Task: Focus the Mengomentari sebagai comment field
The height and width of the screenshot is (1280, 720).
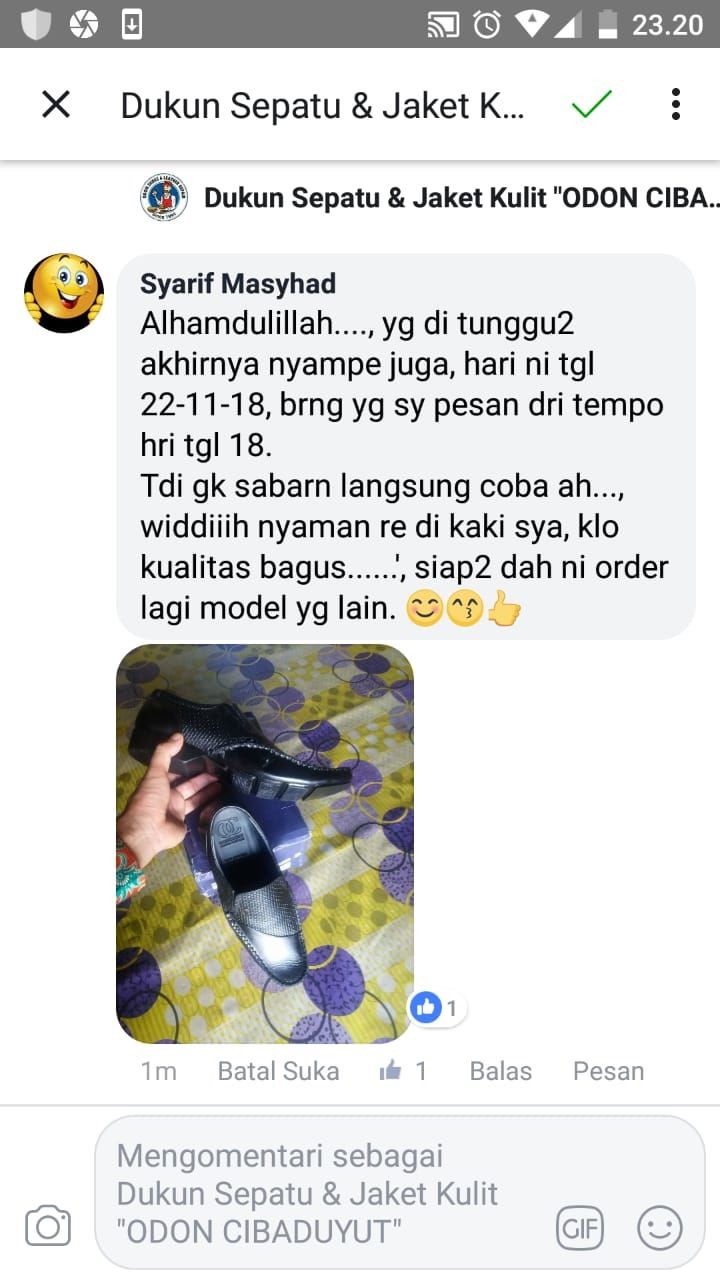Action: (x=320, y=1193)
